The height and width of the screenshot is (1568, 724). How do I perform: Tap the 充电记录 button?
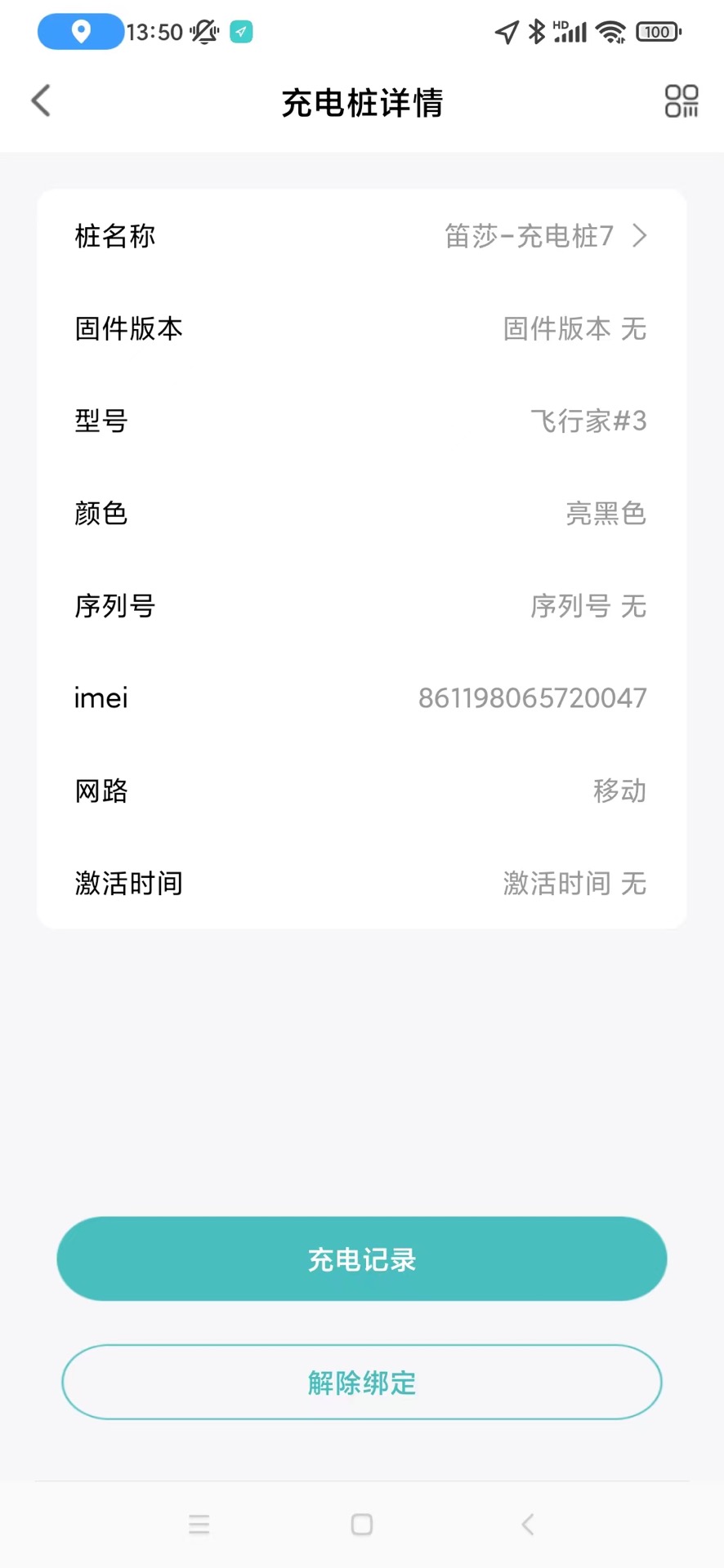361,1258
